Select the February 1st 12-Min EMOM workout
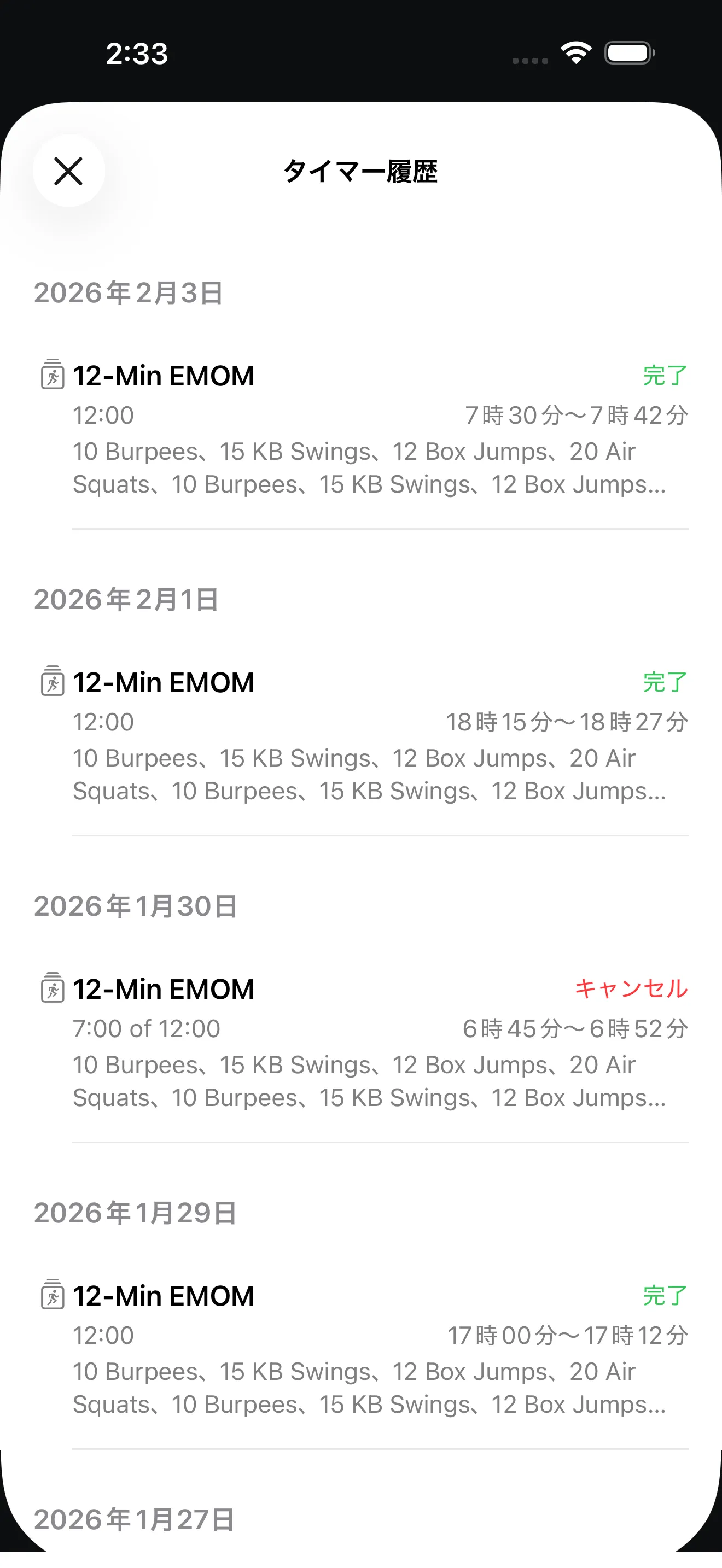 [x=162, y=682]
